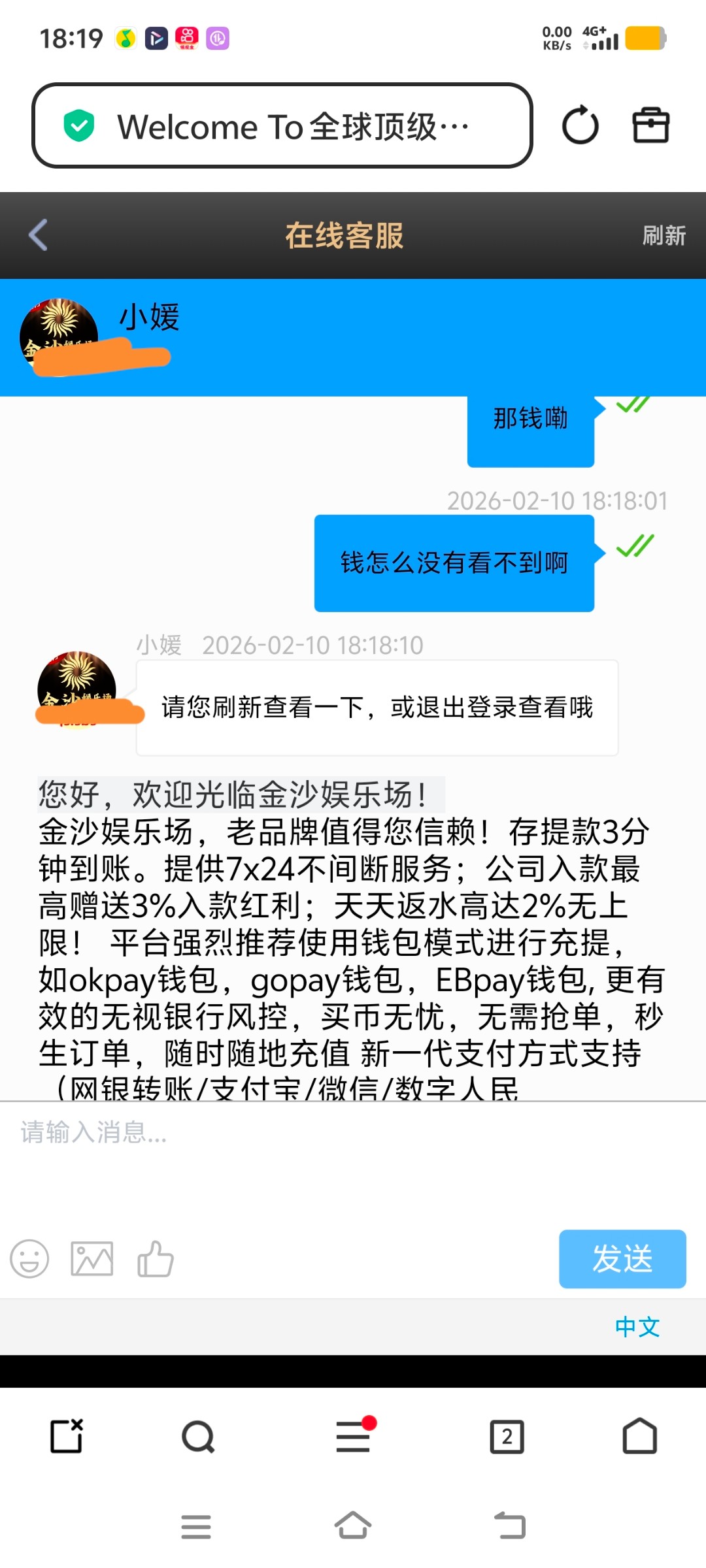Go back from the 在线客服 chat
The height and width of the screenshot is (1568, 706).
click(38, 235)
